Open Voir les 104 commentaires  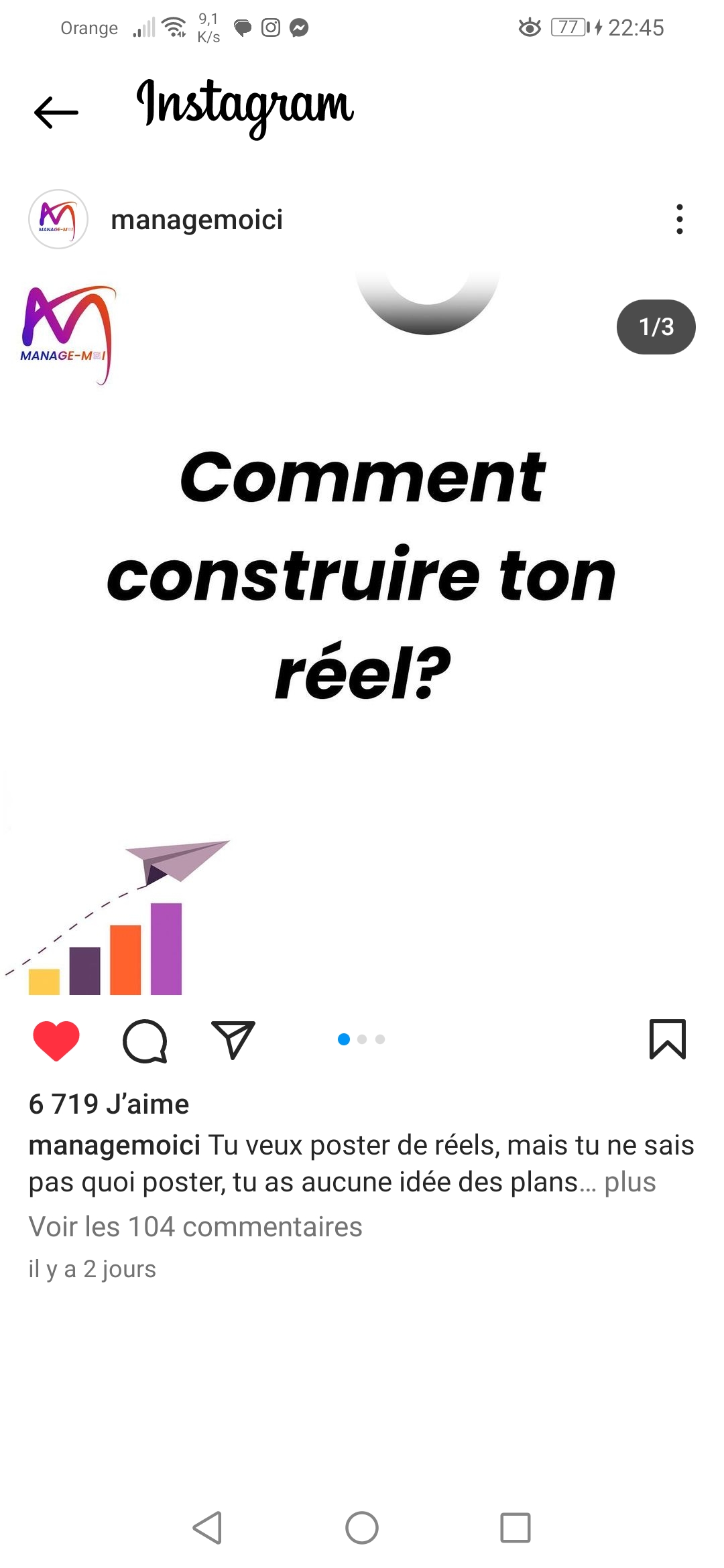[195, 1226]
